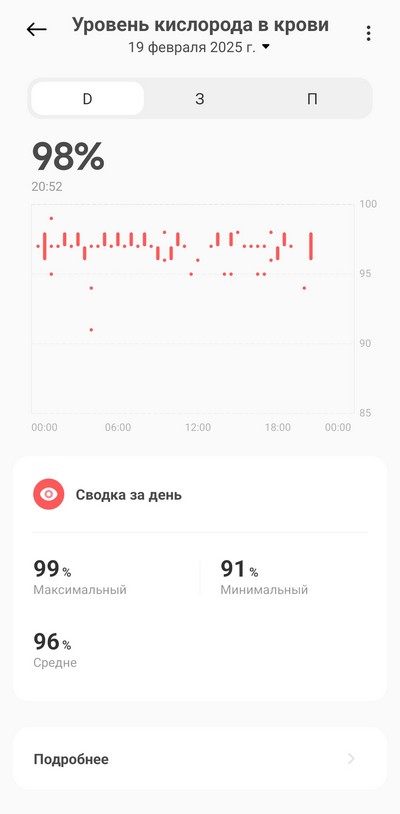This screenshot has width=400, height=814.
Task: Go back using the arrow icon
Action: click(x=36, y=30)
